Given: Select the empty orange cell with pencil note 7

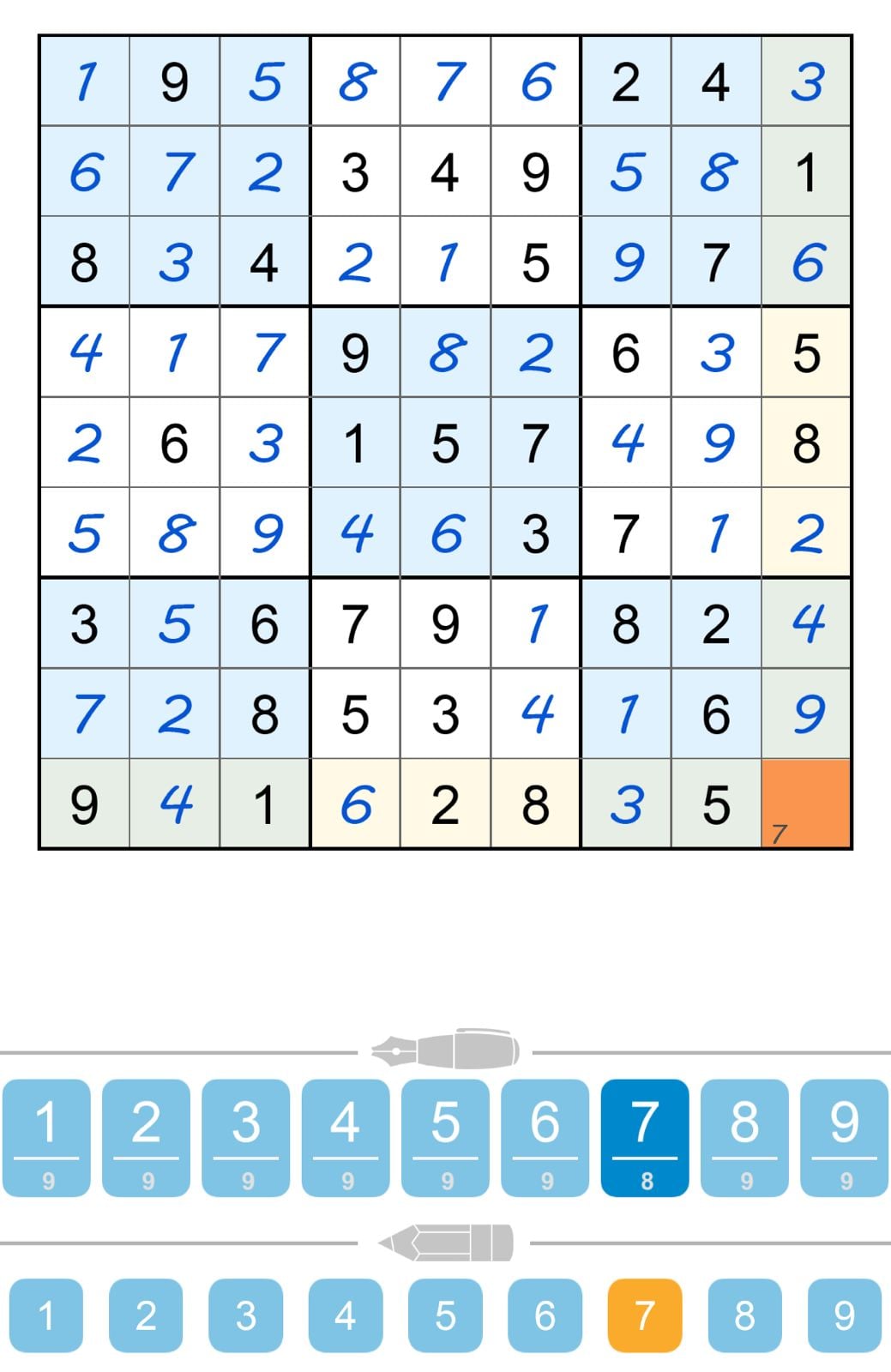Looking at the screenshot, I should pyautogui.click(x=806, y=803).
